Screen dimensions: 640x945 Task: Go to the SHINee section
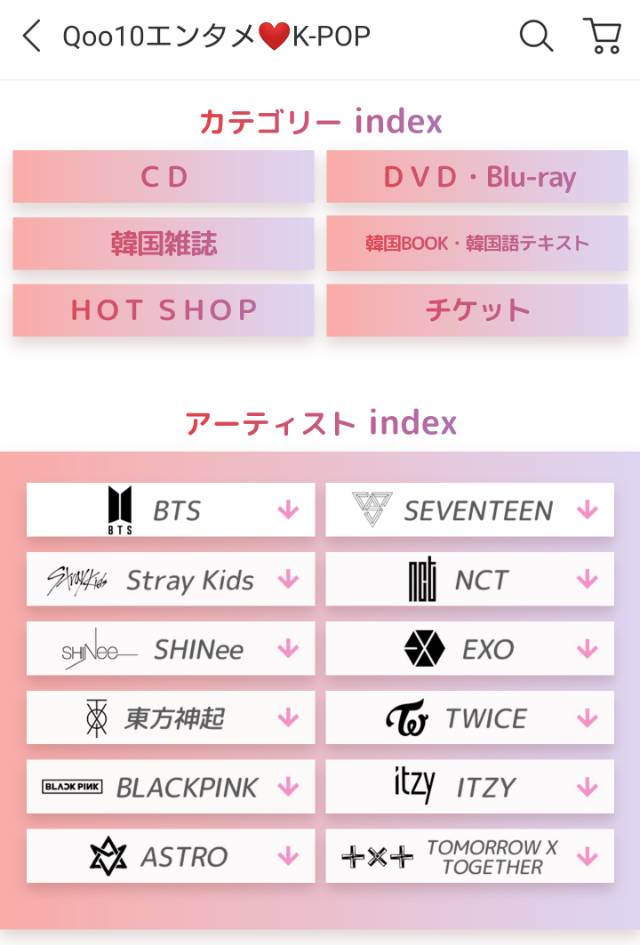170,649
